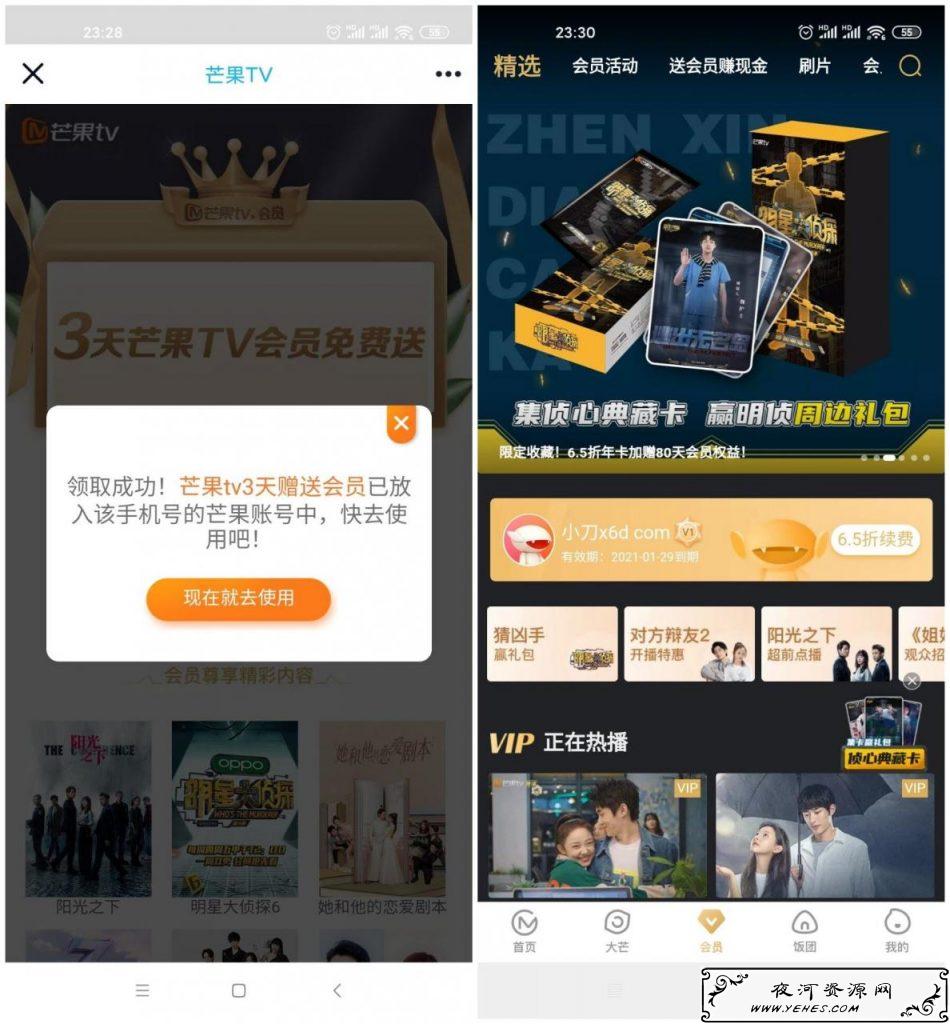This screenshot has height=1024, width=950.
Task: Tap the 现在就去使用 button
Action: (x=238, y=598)
